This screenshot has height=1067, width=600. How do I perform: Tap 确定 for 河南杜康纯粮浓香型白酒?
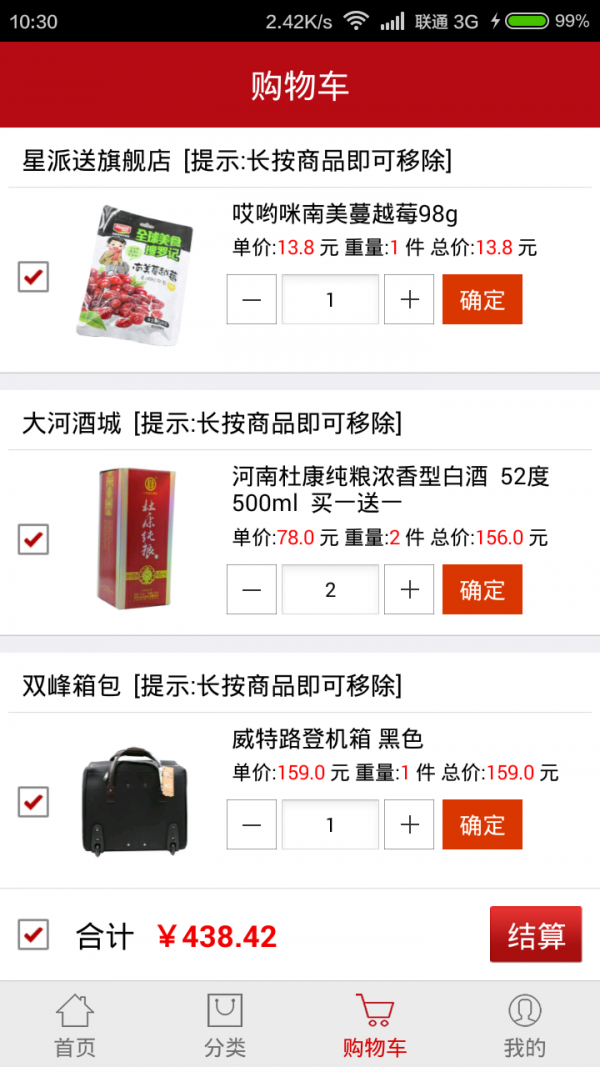click(x=482, y=589)
